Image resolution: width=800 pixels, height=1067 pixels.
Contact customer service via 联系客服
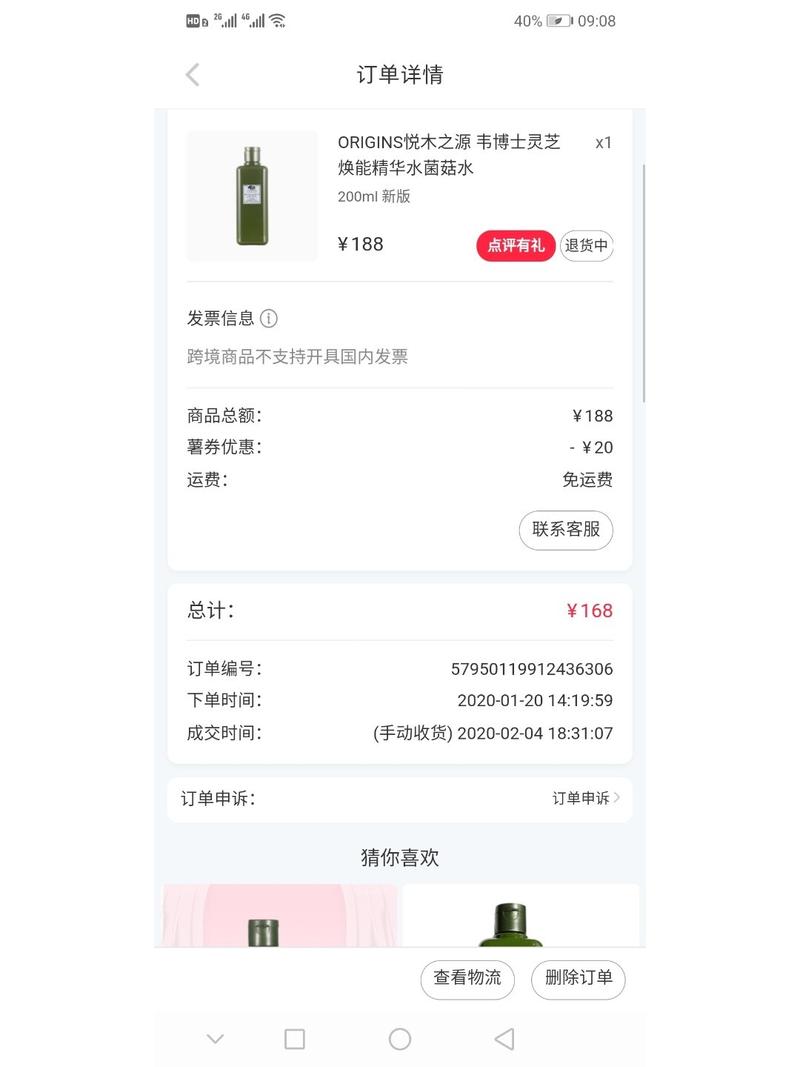point(566,530)
